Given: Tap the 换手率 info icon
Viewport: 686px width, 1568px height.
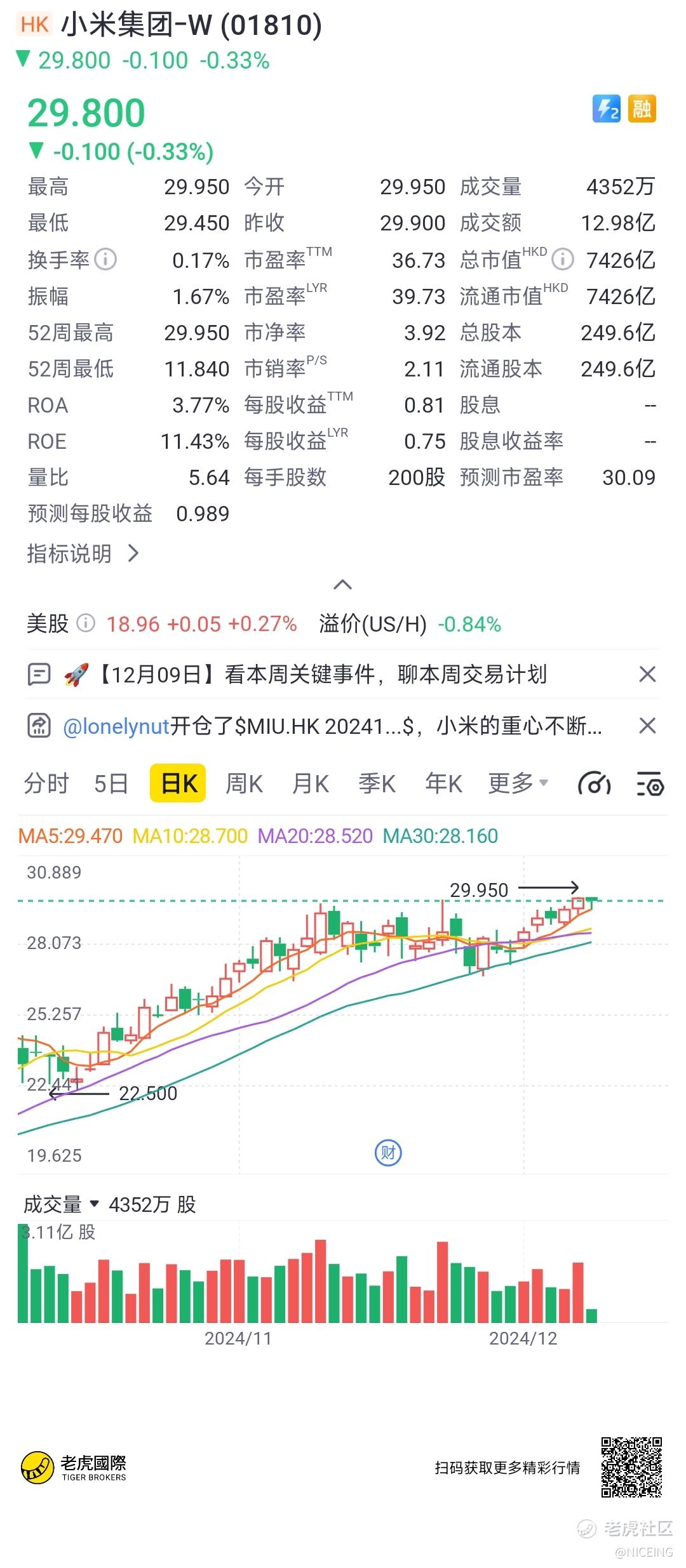Looking at the screenshot, I should (105, 260).
